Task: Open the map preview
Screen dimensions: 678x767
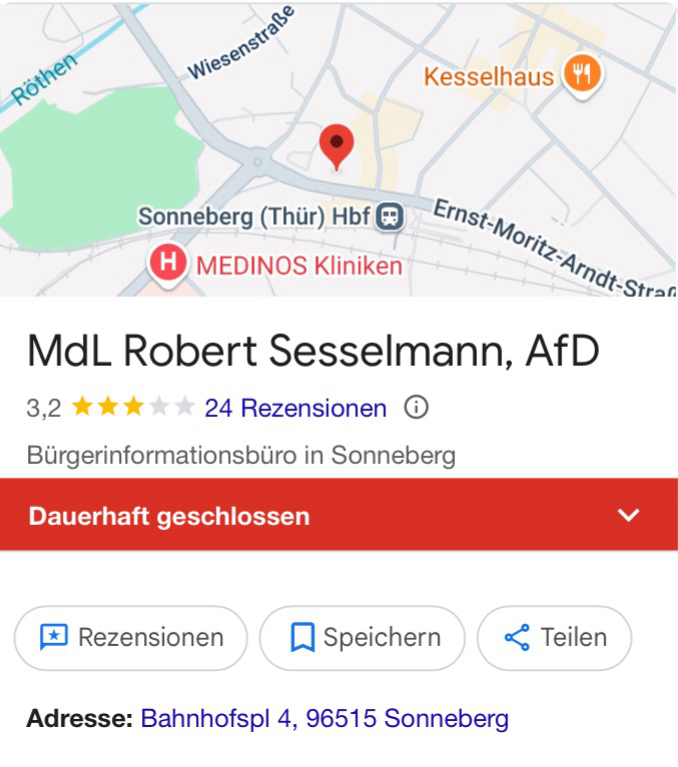Action: 338,150
